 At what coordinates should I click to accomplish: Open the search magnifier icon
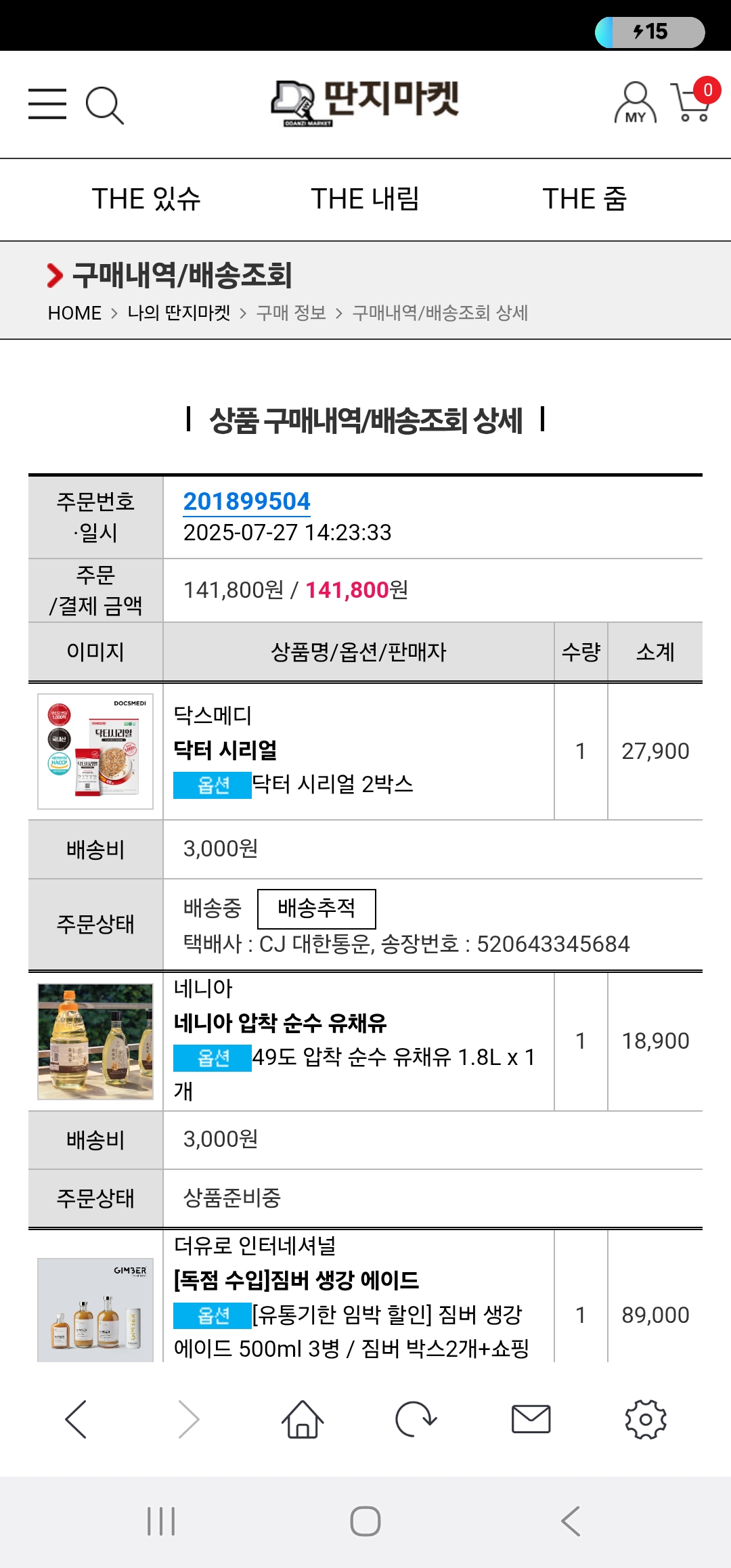pyautogui.click(x=105, y=105)
